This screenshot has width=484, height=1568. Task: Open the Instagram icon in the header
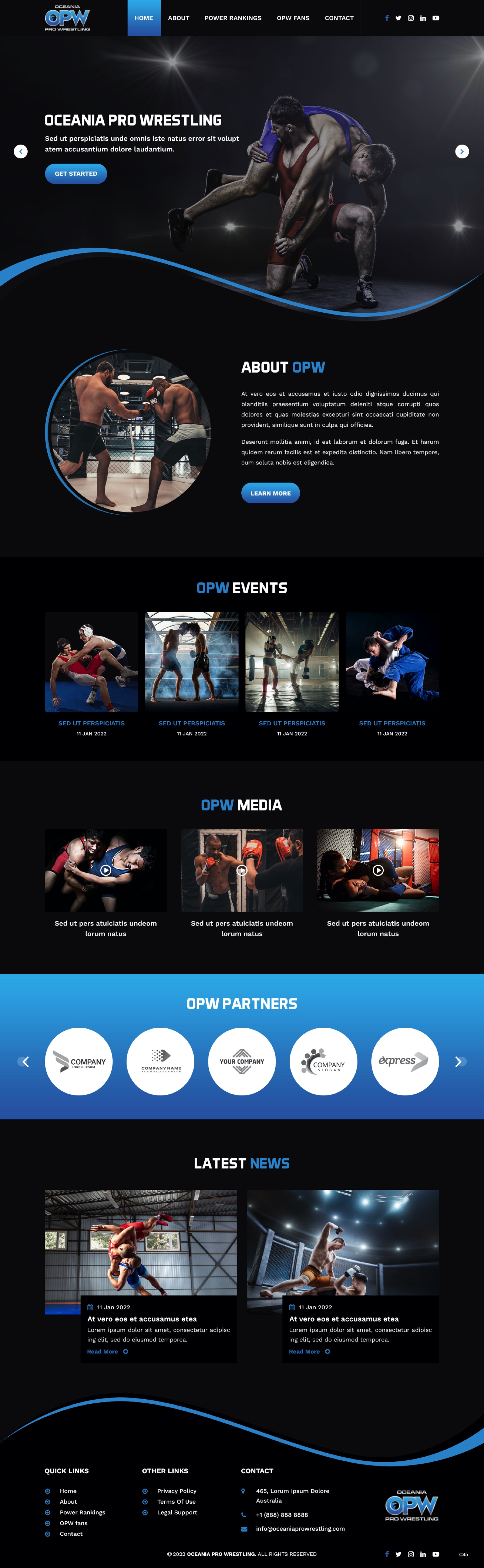click(x=411, y=18)
